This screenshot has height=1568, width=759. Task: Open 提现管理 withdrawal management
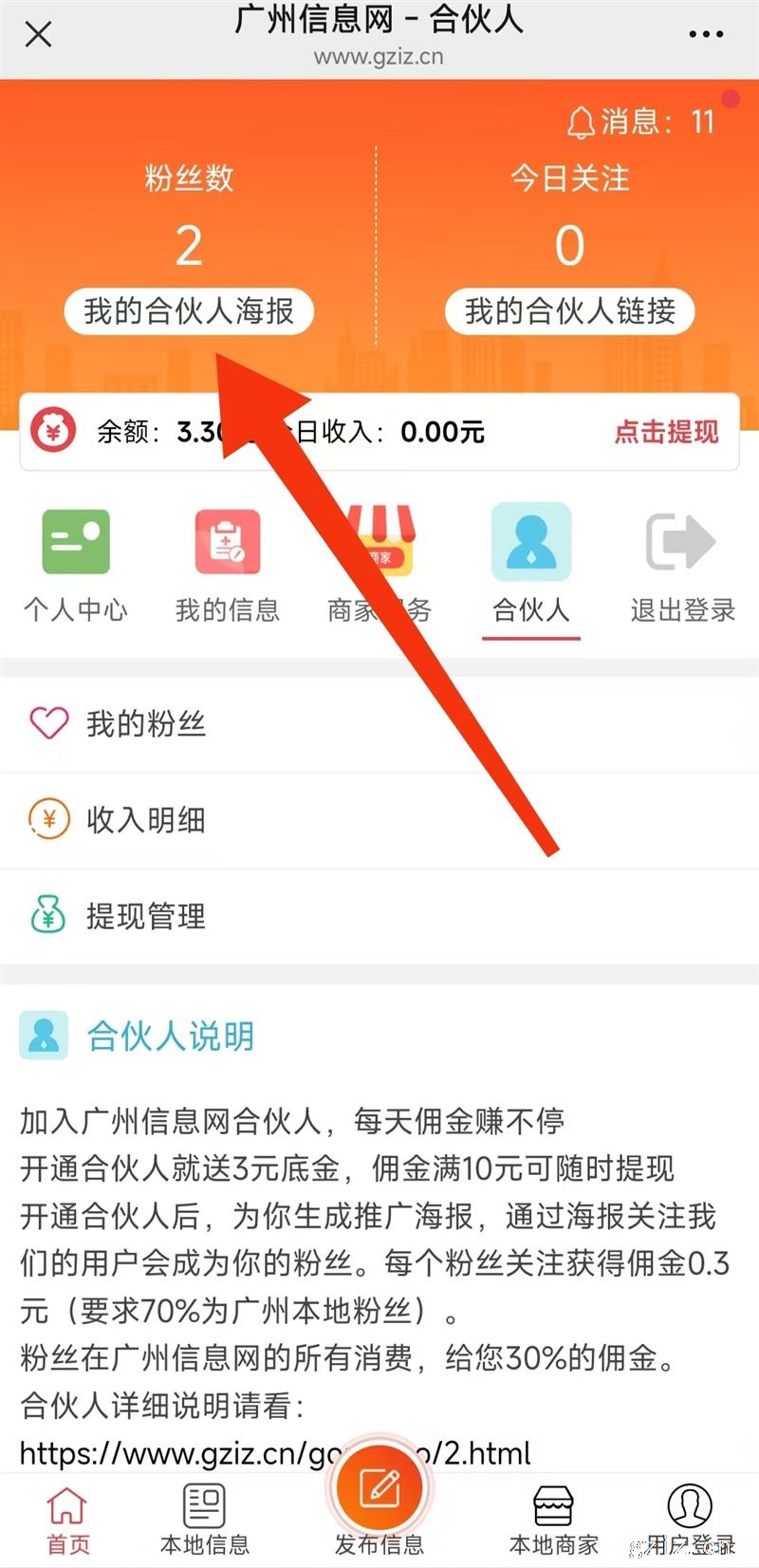coord(379,916)
